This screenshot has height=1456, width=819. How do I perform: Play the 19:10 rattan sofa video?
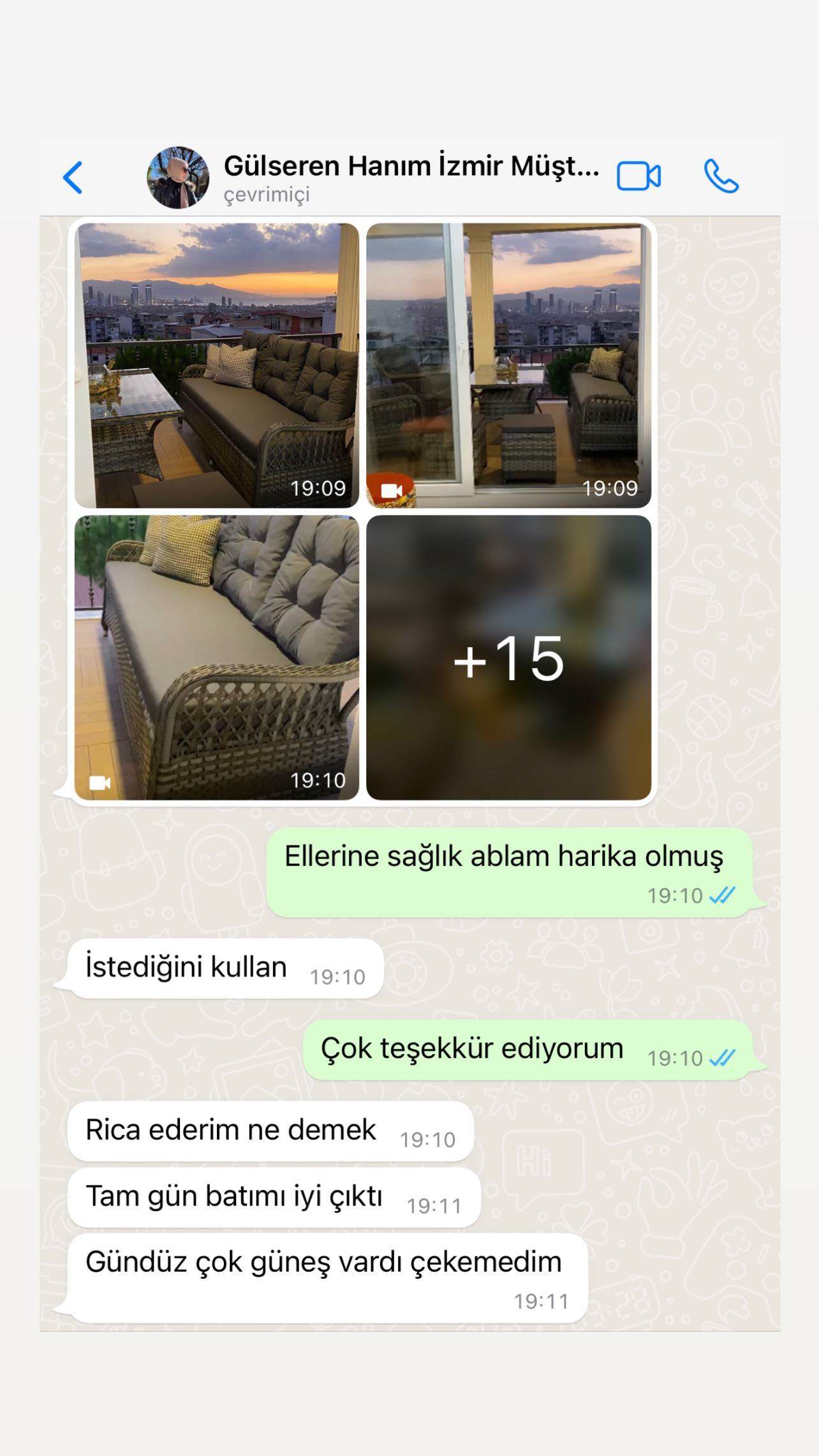point(217,657)
